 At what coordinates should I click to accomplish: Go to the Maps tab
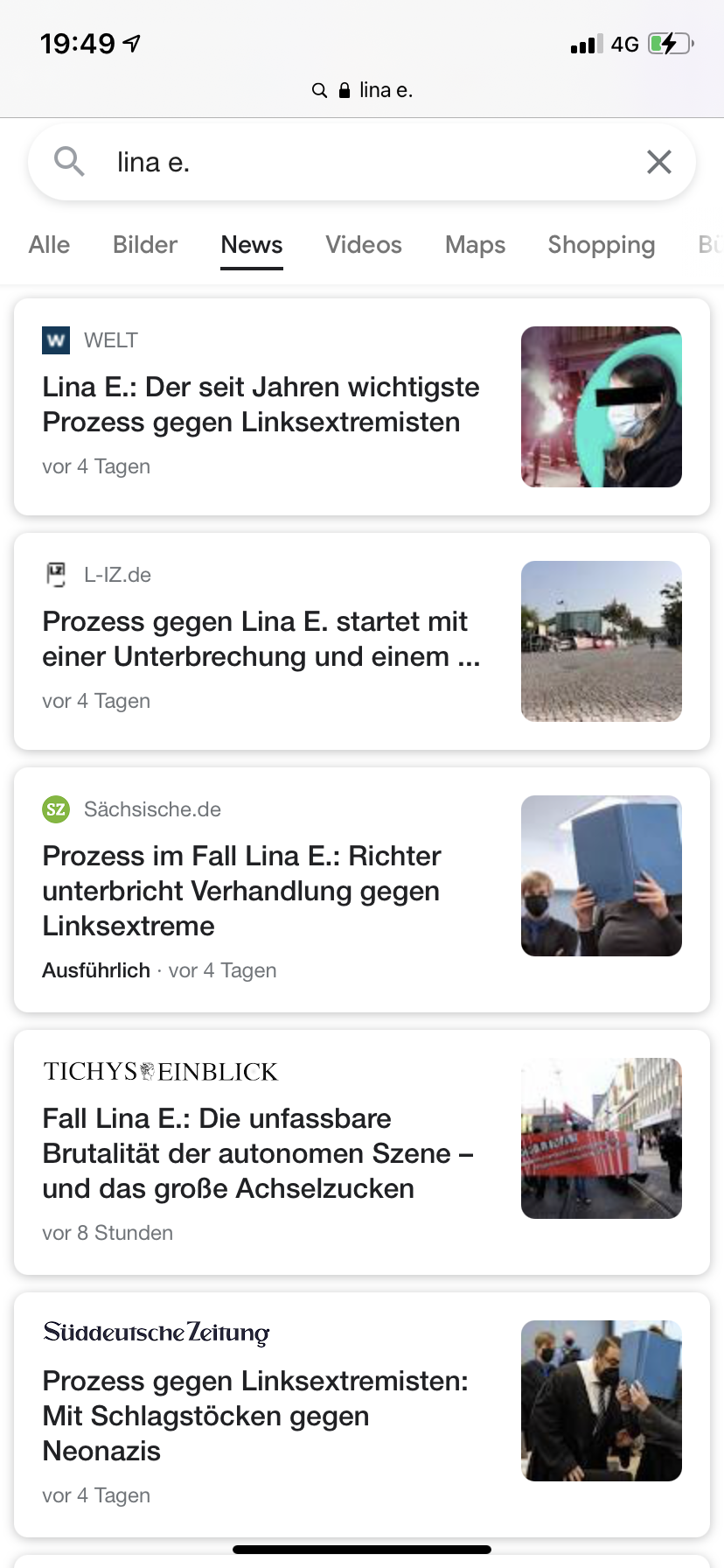[x=475, y=245]
